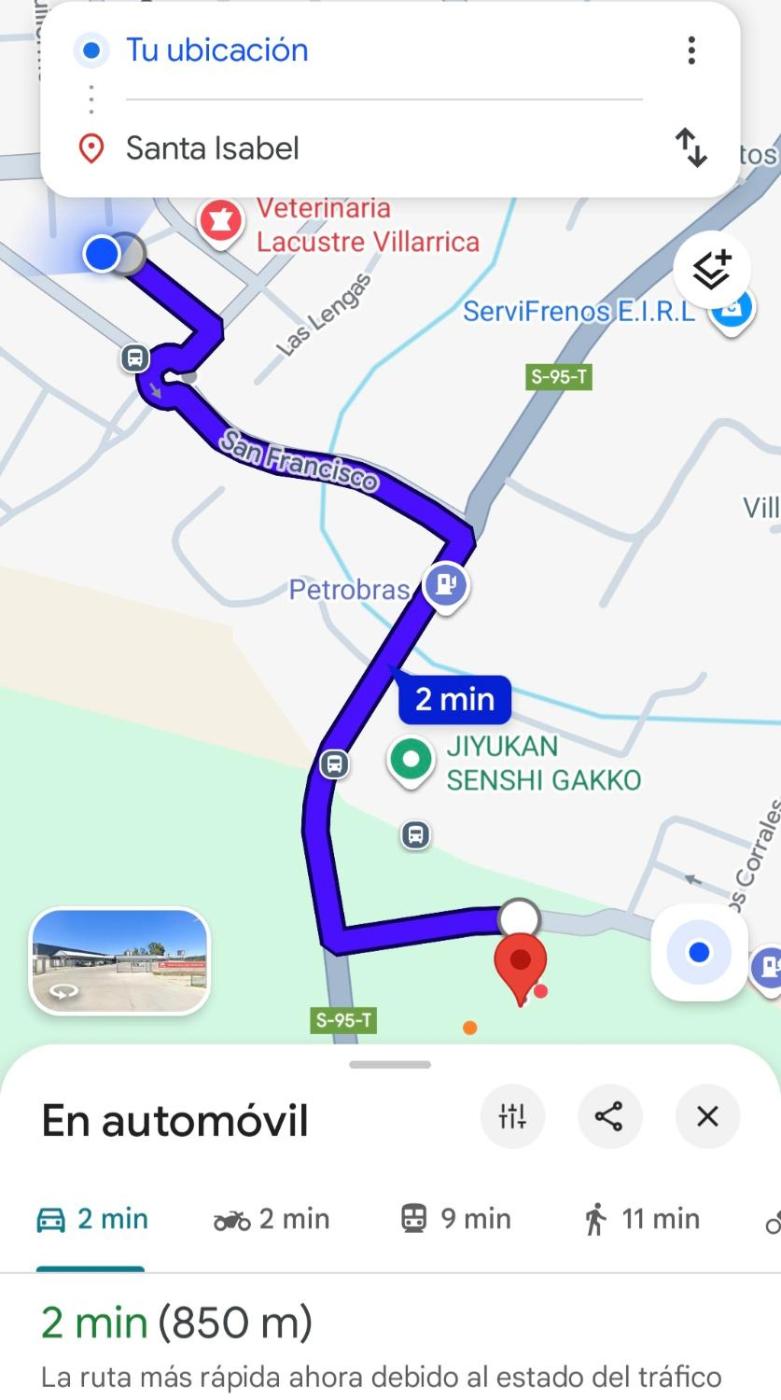Select the car 2 min tab
Viewport: 781px width, 1400px height.
click(92, 1219)
